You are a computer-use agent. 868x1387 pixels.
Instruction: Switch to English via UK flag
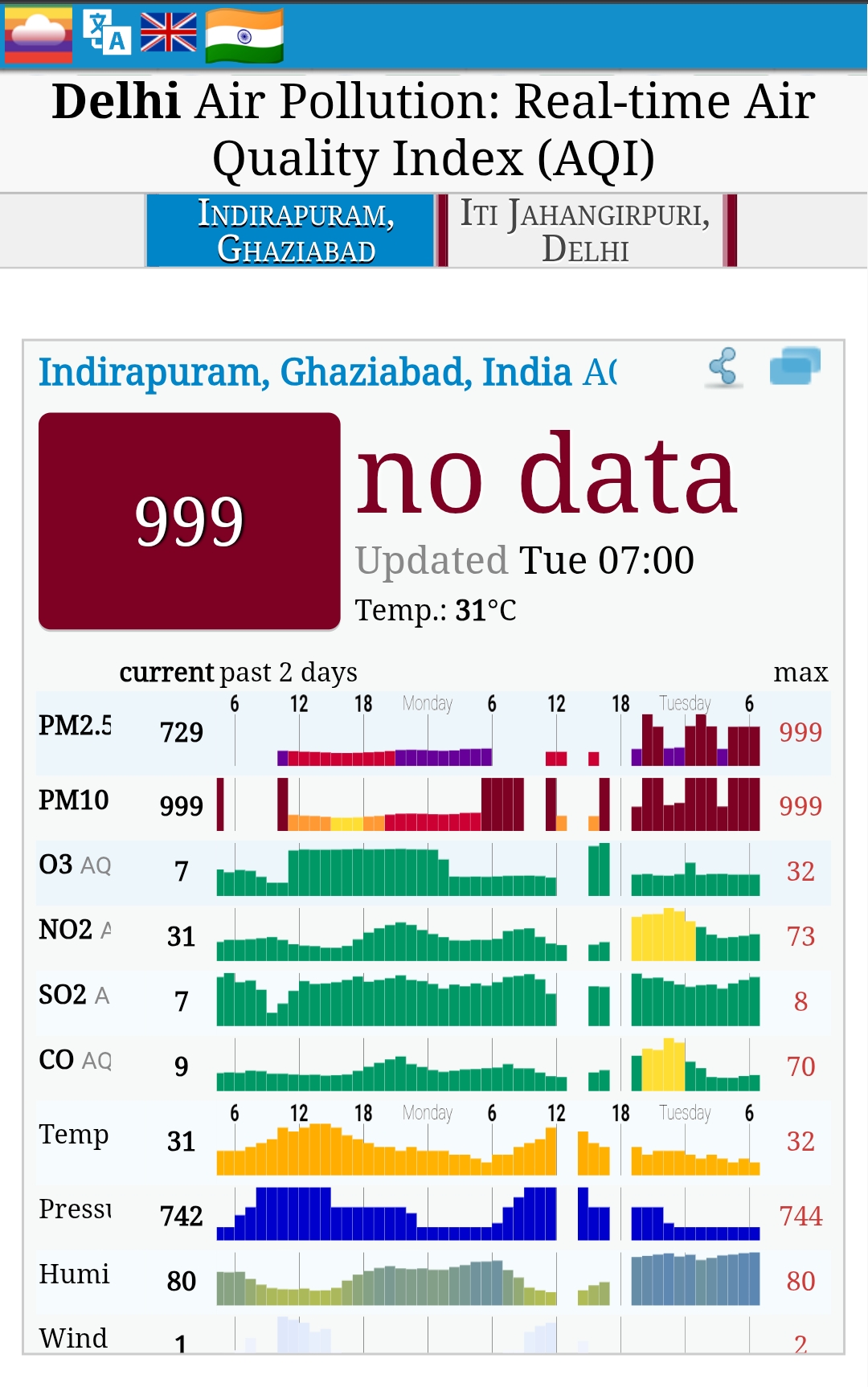tap(169, 34)
